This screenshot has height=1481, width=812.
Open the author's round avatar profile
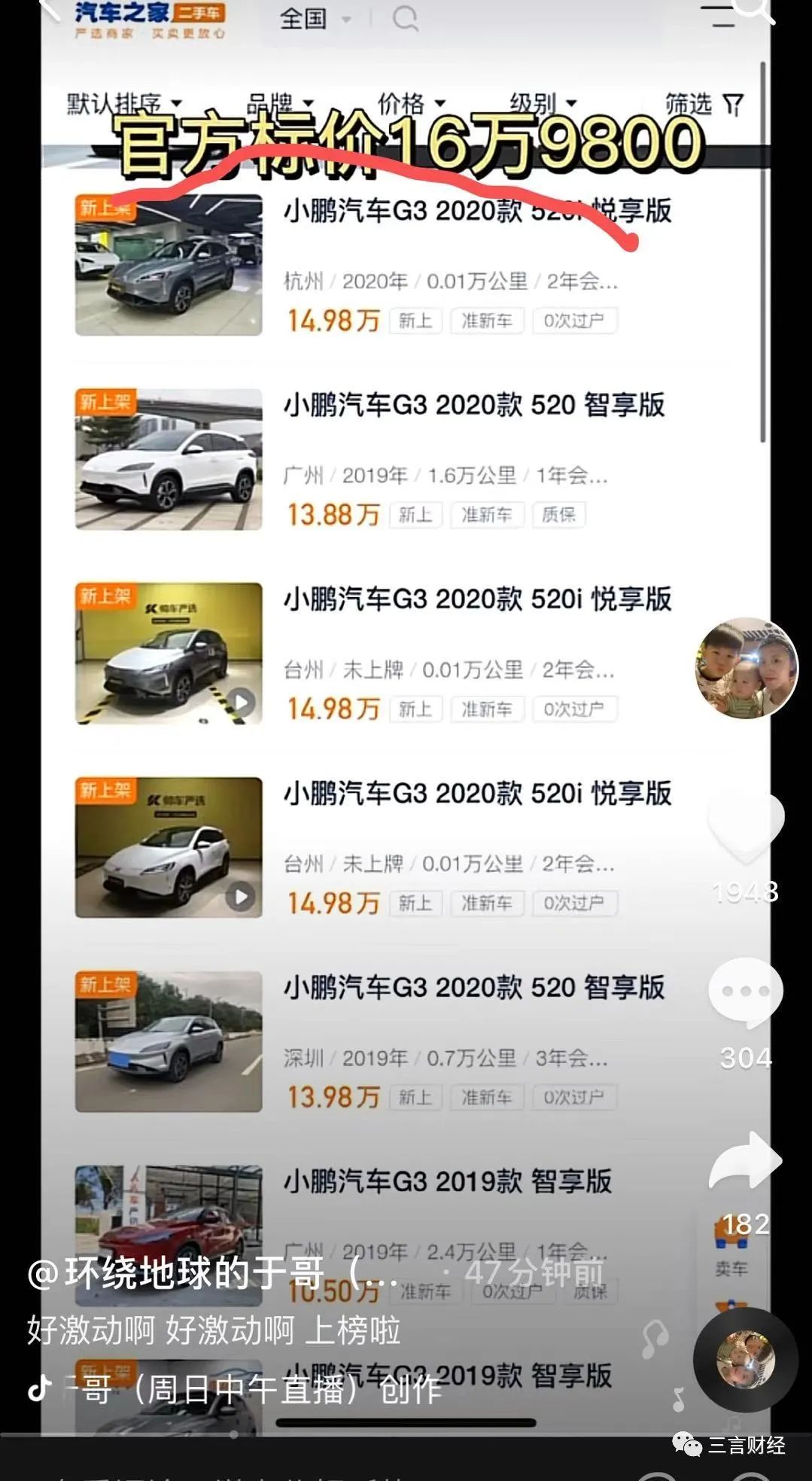click(745, 669)
